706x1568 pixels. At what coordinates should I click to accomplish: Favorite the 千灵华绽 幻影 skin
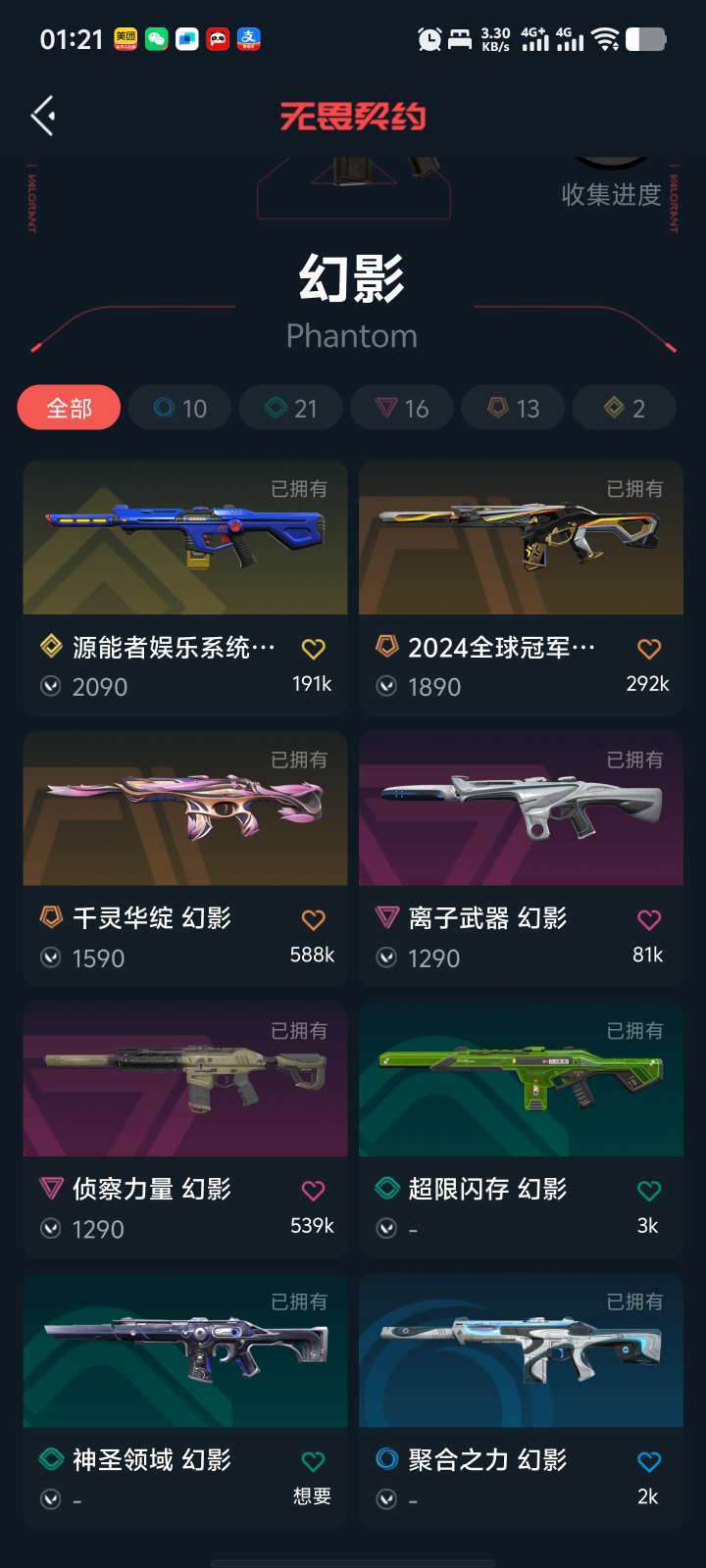coord(313,919)
